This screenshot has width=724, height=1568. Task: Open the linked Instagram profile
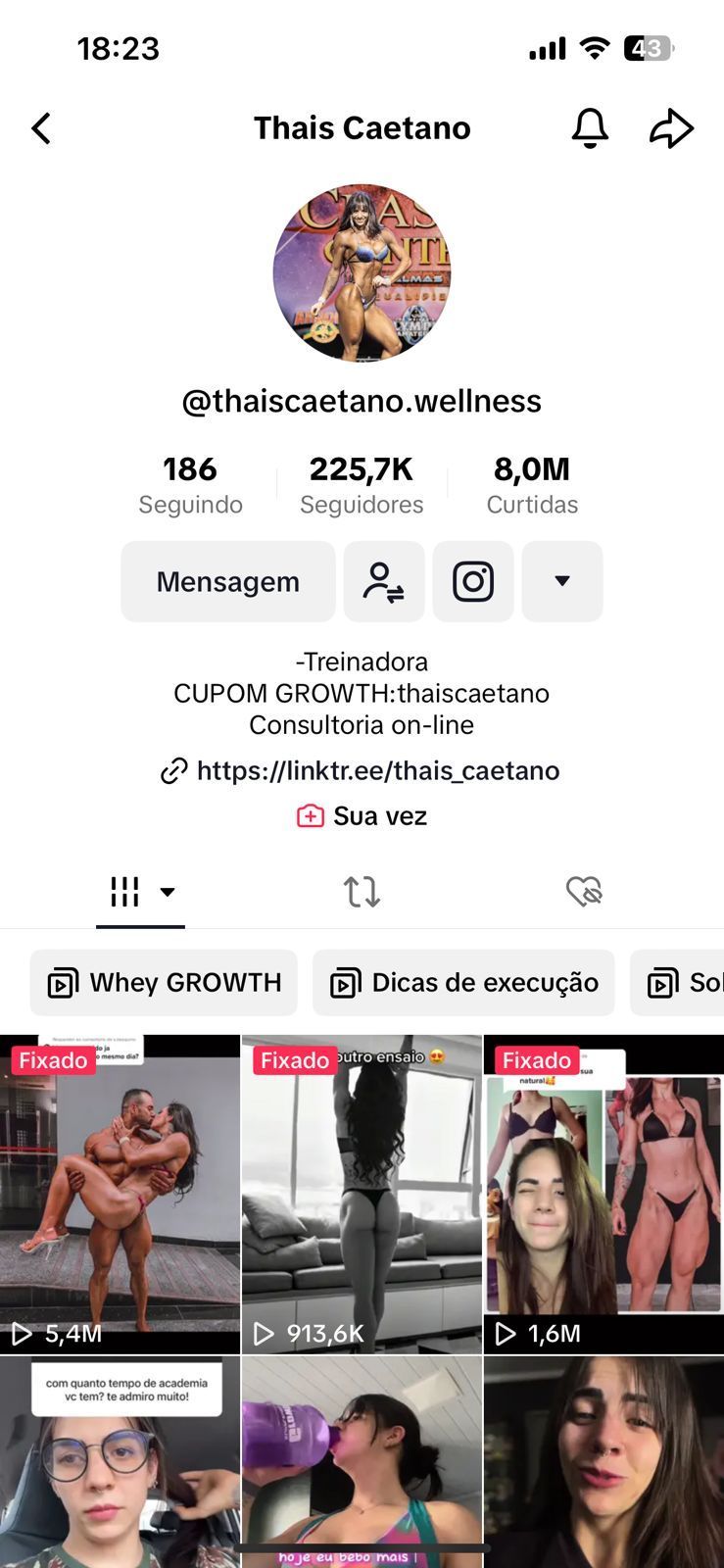(x=473, y=581)
